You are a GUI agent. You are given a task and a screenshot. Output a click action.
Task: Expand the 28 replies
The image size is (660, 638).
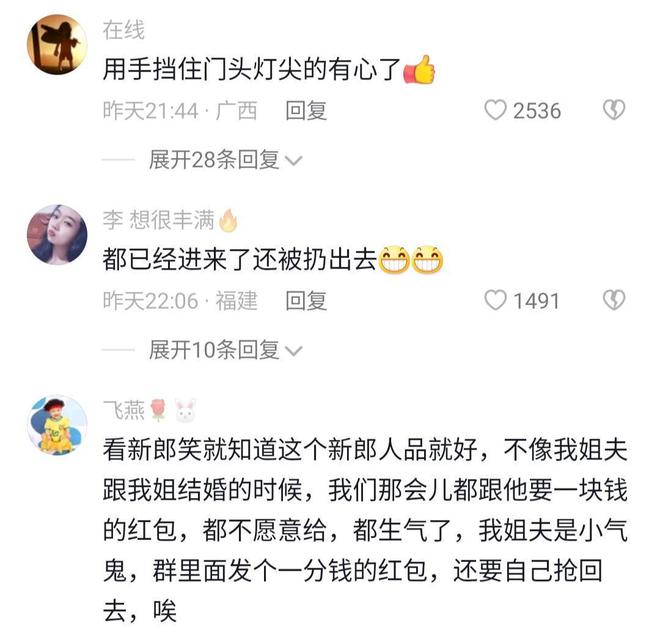(225, 160)
